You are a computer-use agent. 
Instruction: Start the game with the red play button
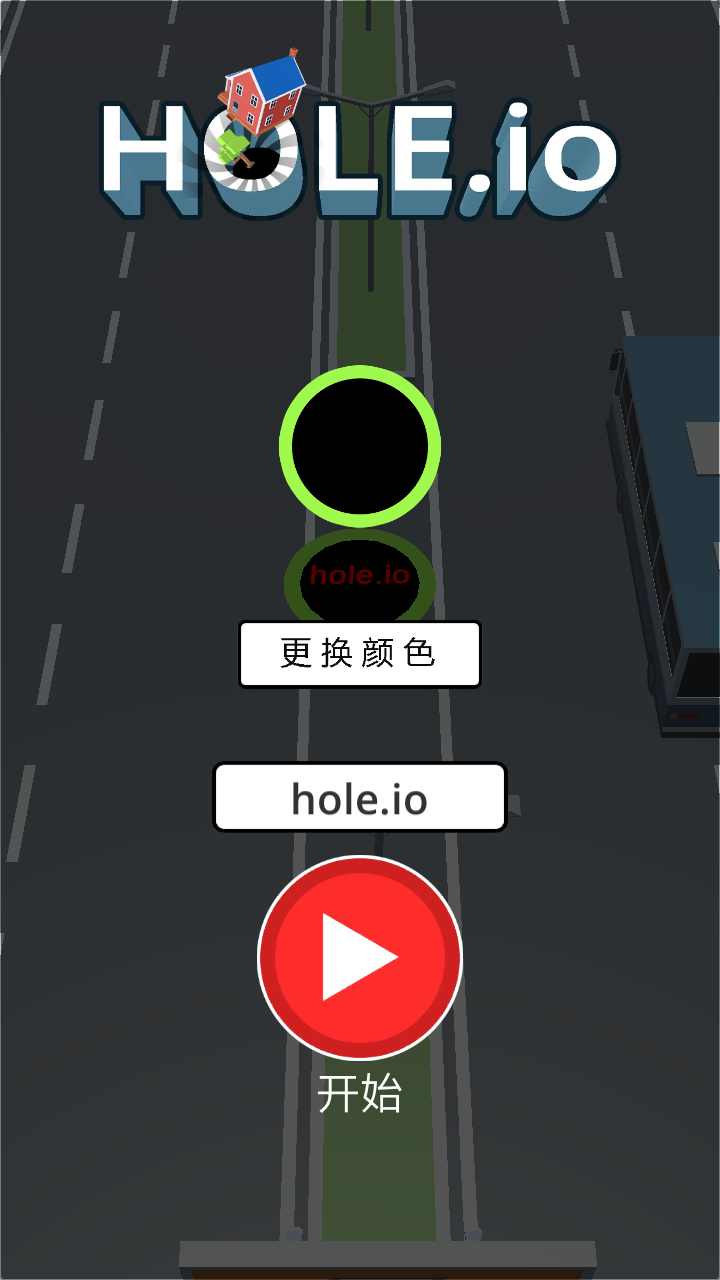click(x=360, y=957)
